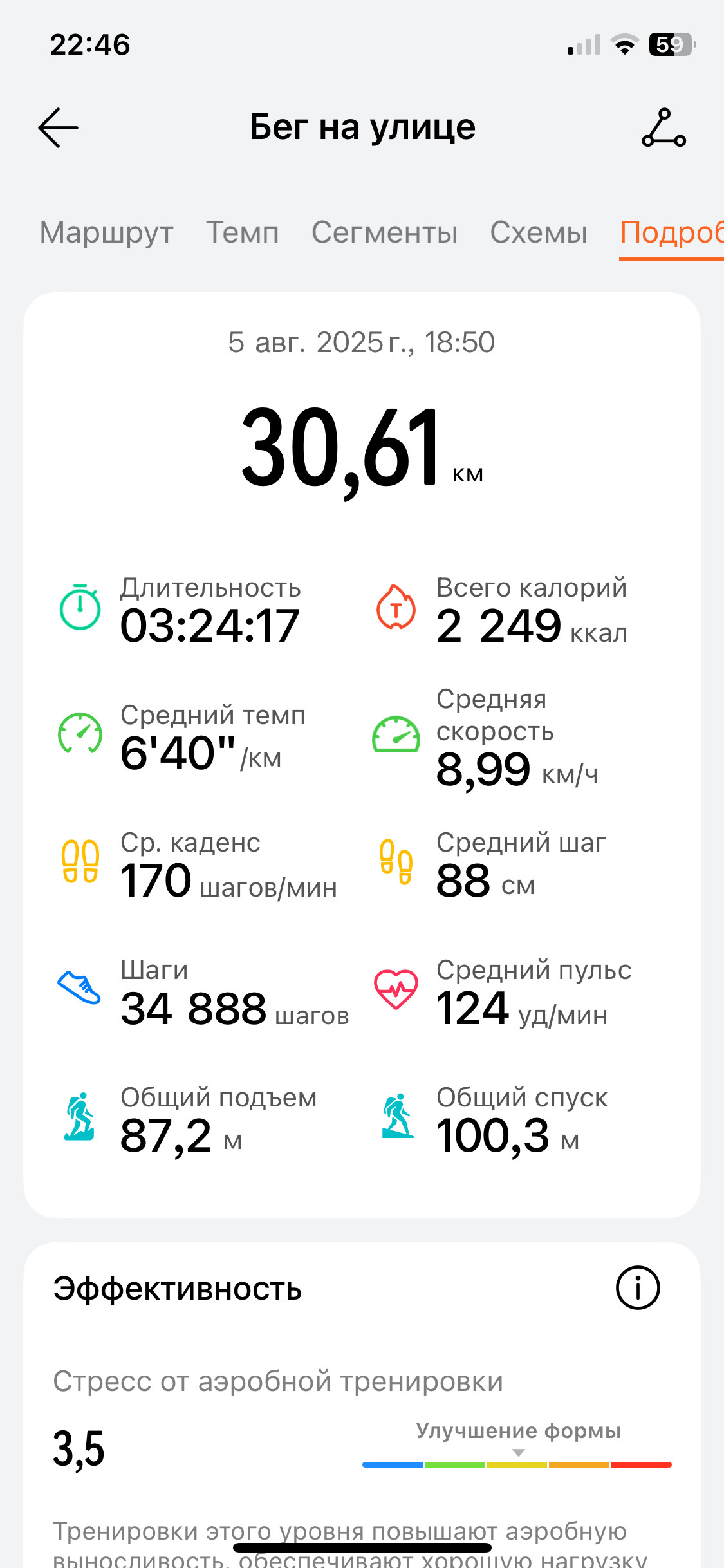724x1568 pixels.
Task: Switch to the Маршрут tab
Action: (x=106, y=232)
